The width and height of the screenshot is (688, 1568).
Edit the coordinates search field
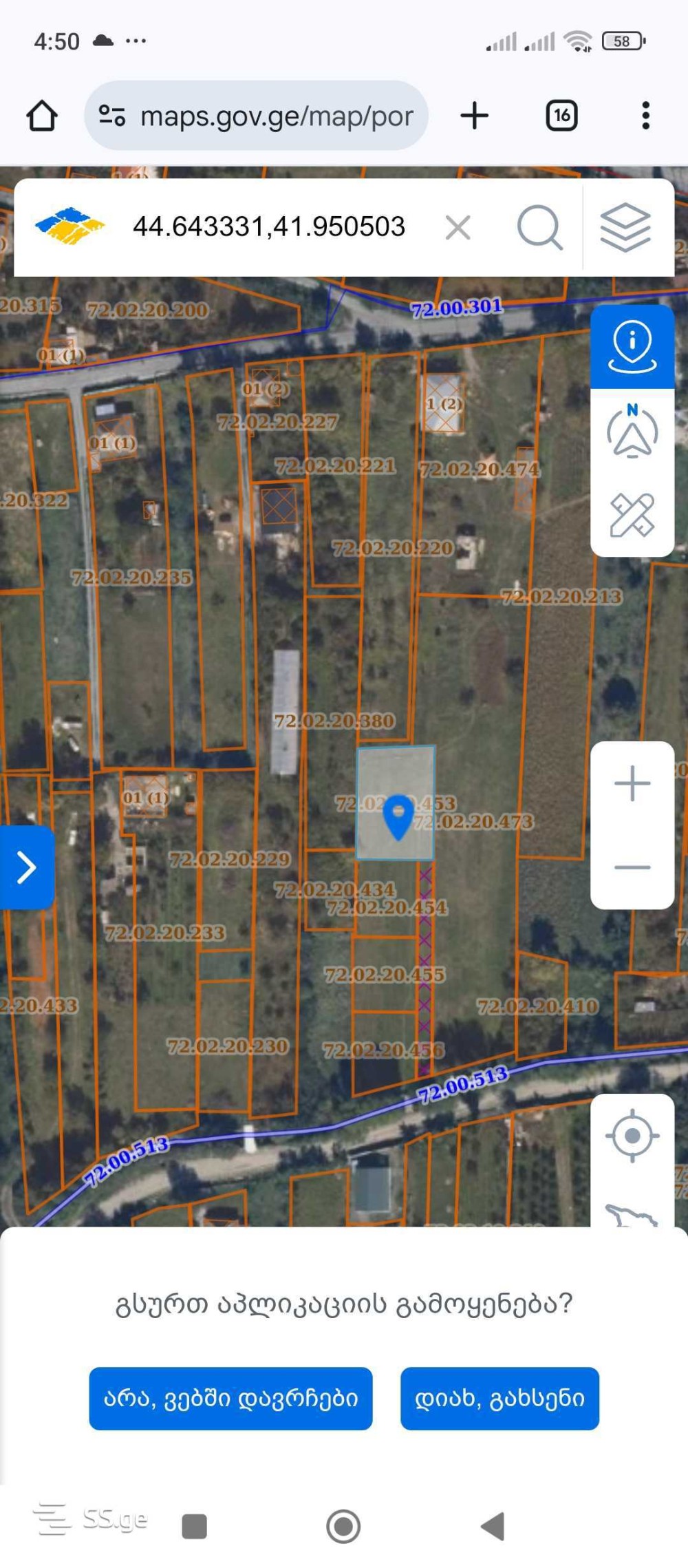(269, 227)
